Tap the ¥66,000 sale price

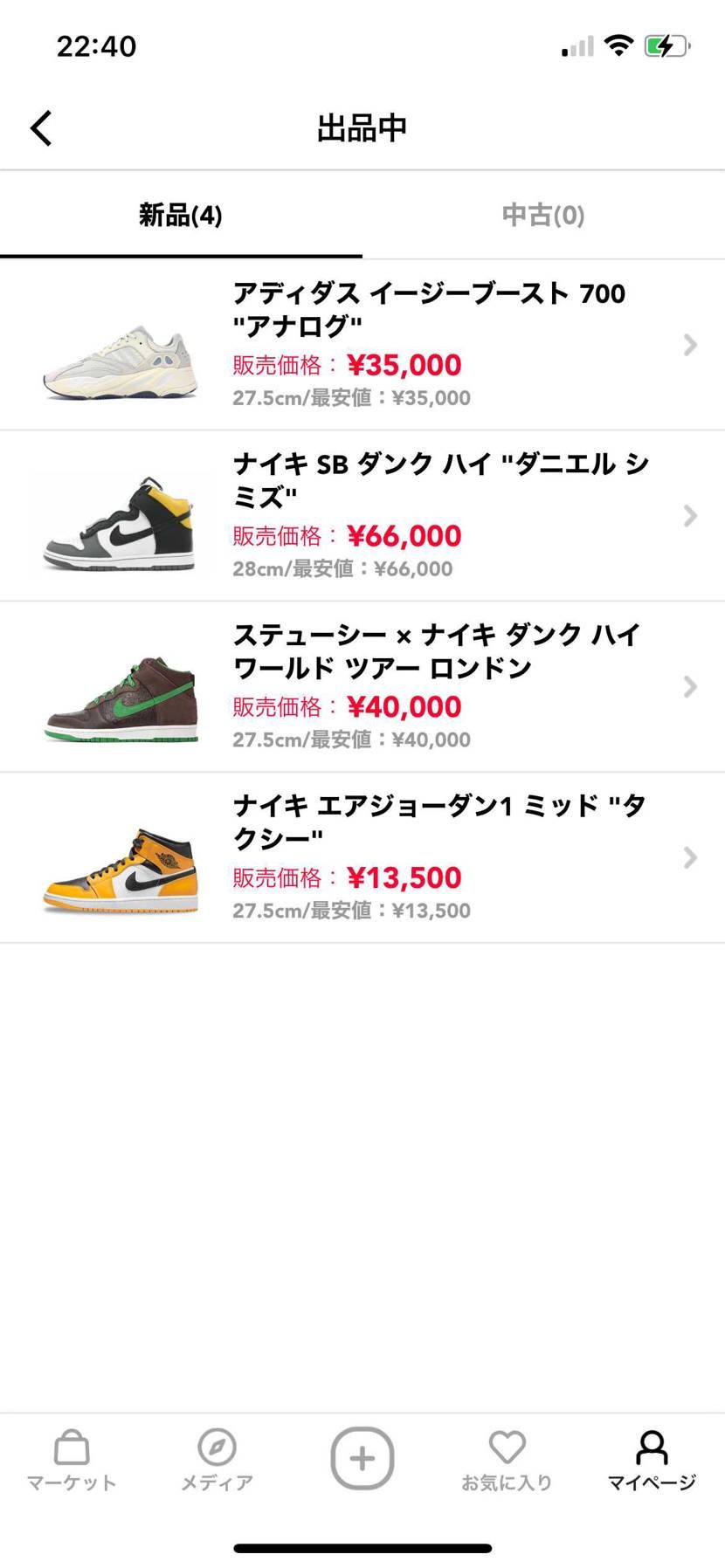[404, 535]
